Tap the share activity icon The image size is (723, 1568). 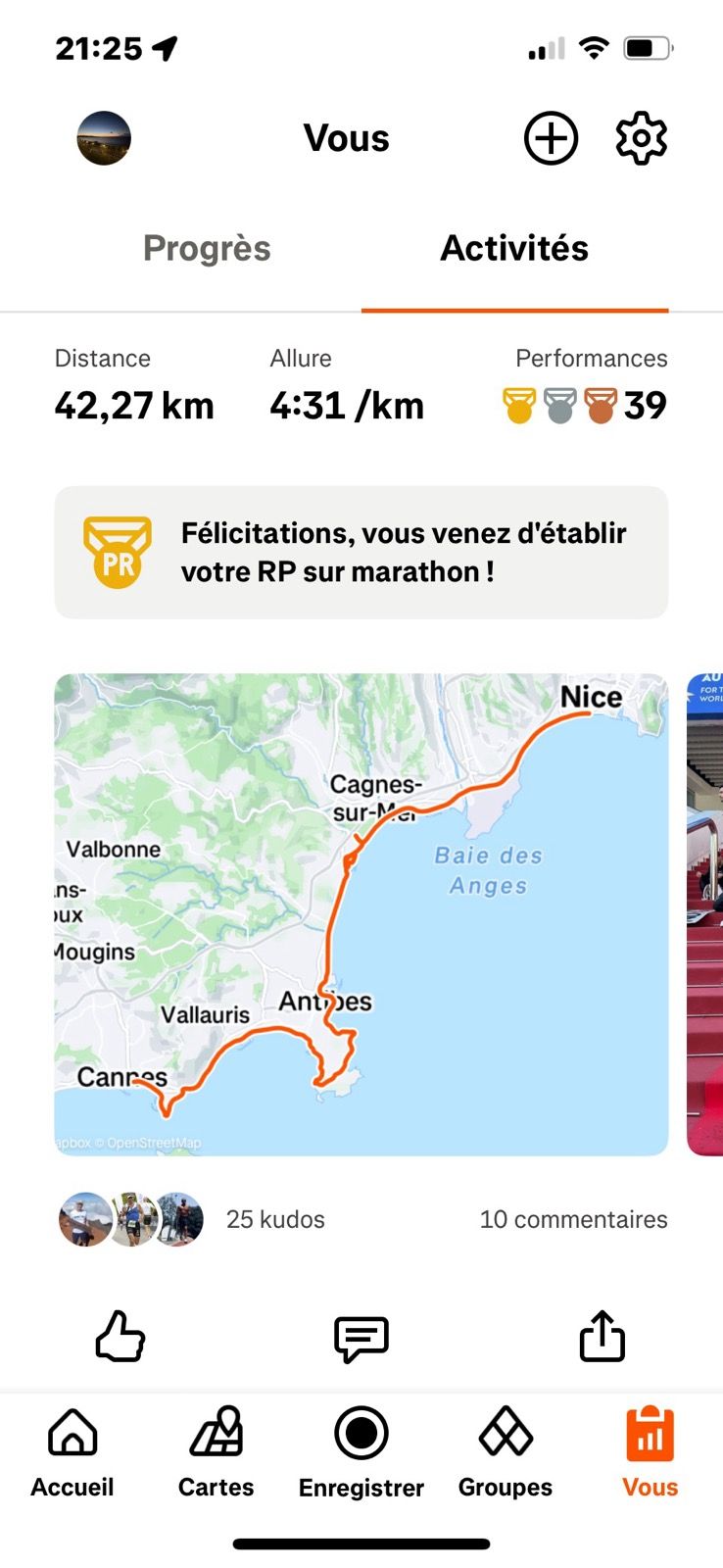click(602, 1335)
